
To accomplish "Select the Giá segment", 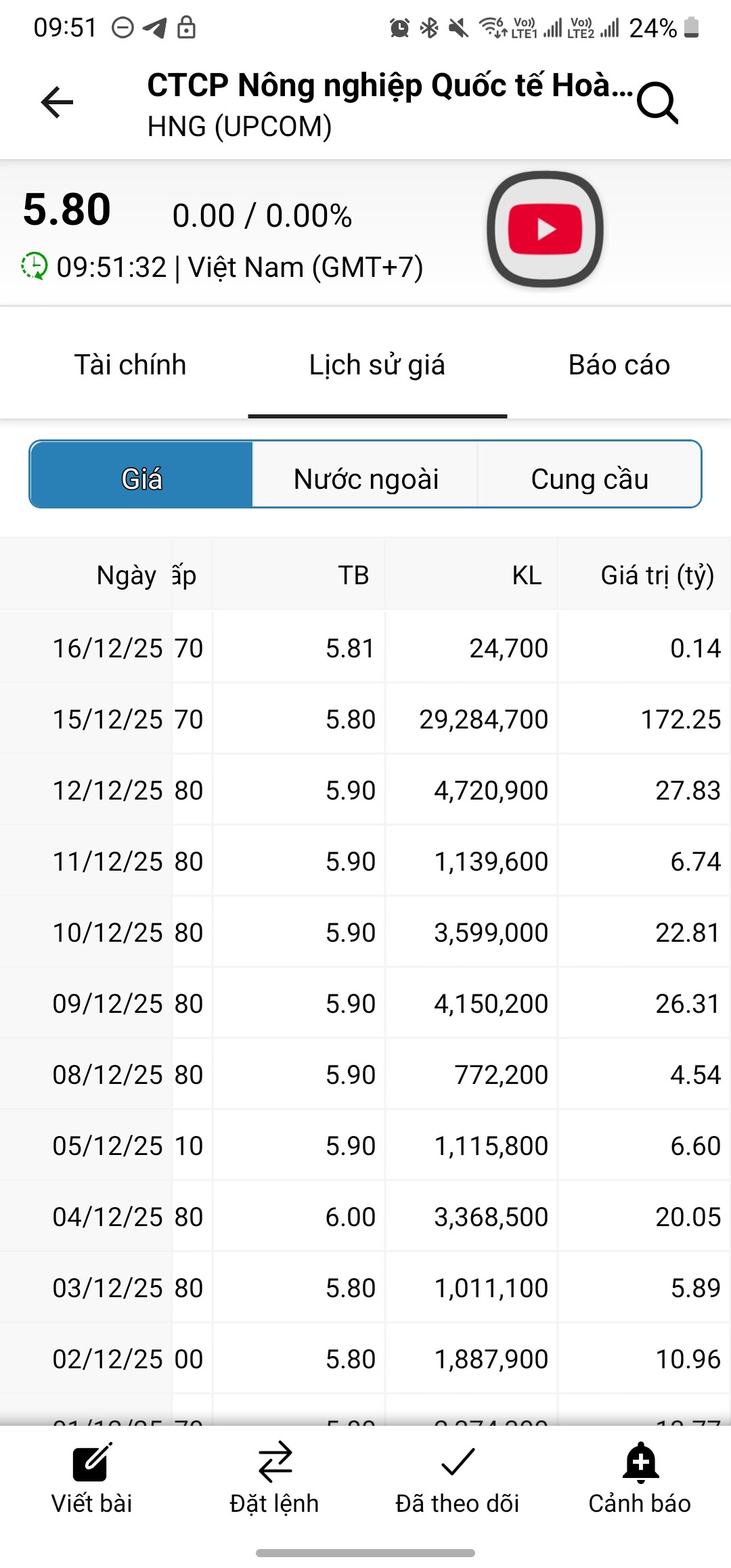I will (142, 479).
